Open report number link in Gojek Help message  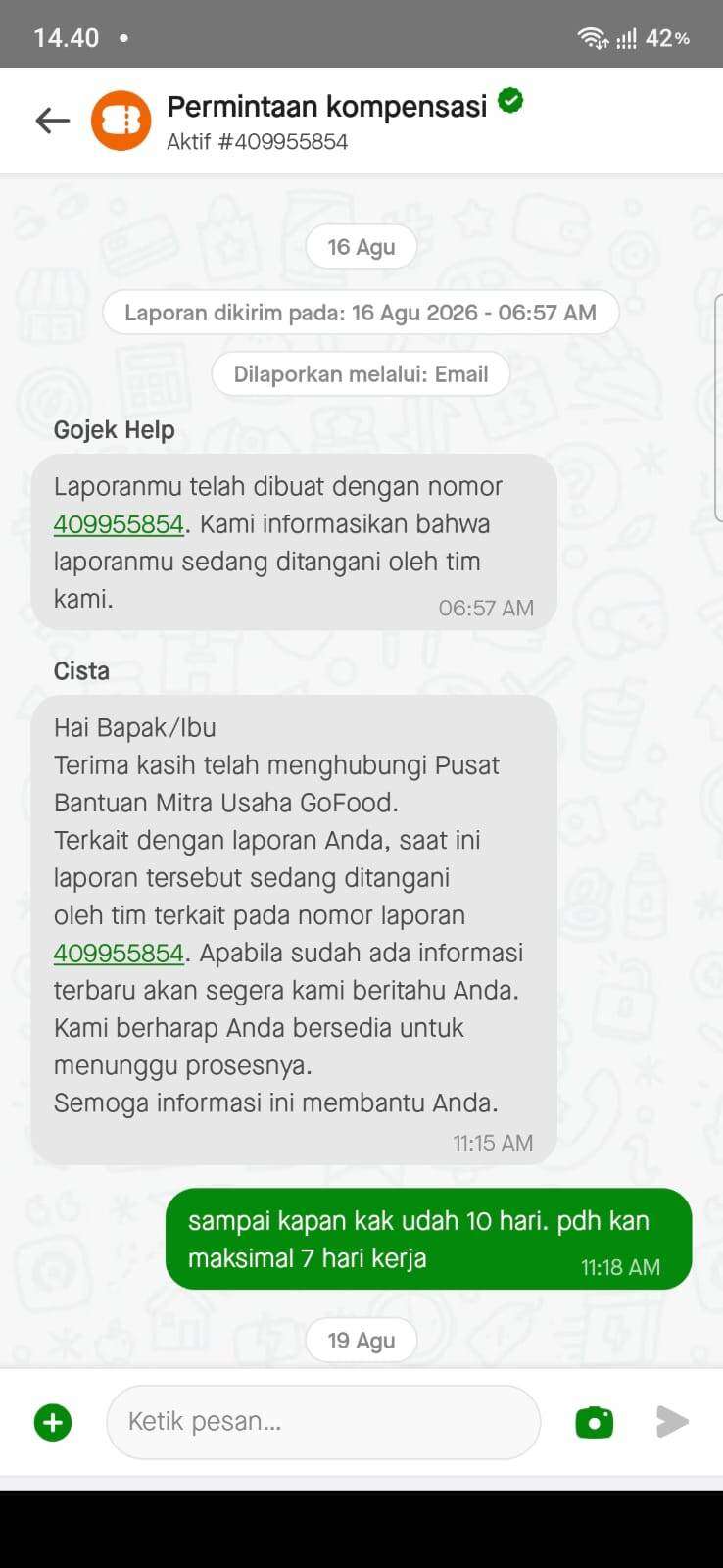coord(119,524)
